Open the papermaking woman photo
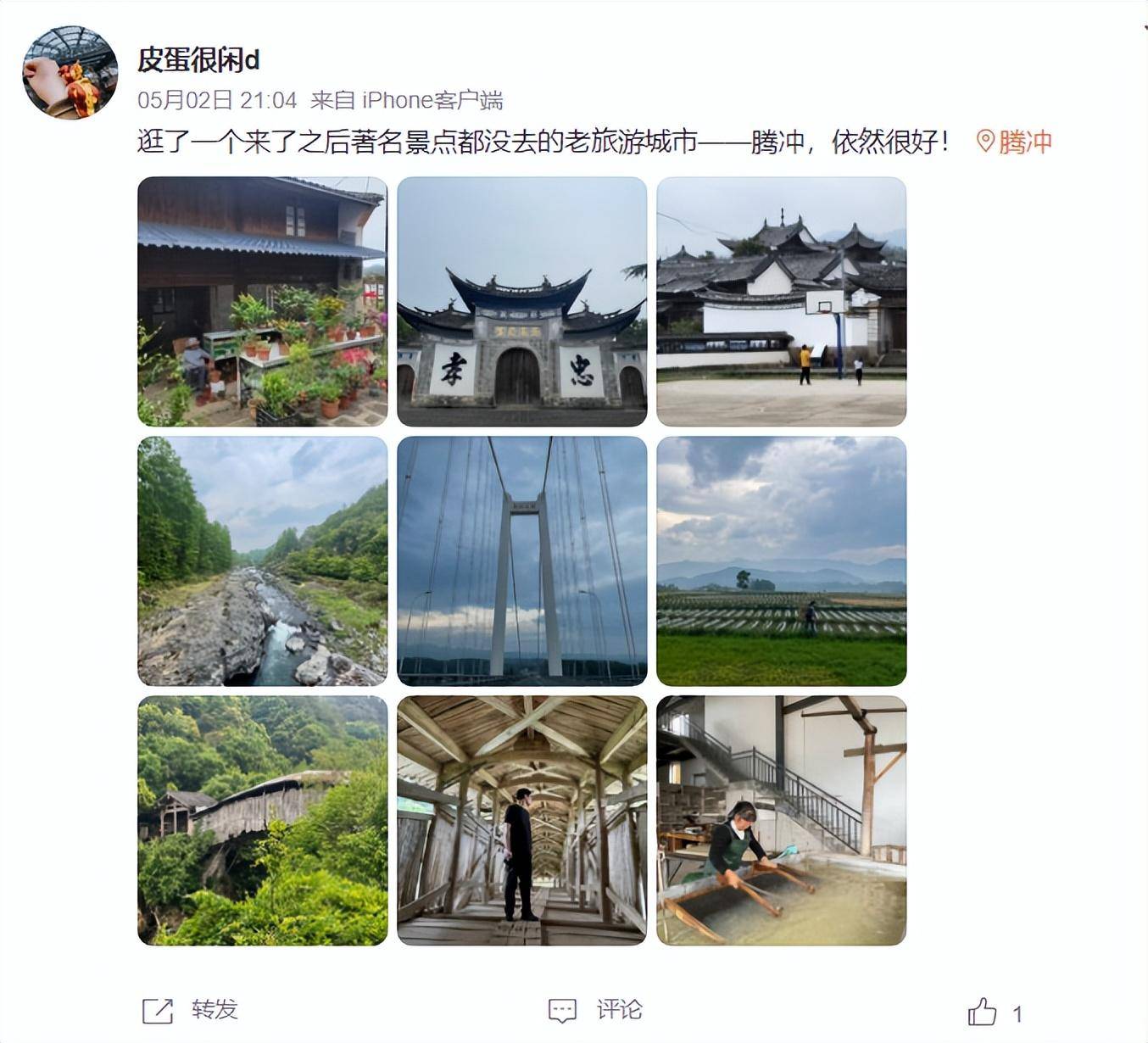1148x1043 pixels. click(x=781, y=820)
